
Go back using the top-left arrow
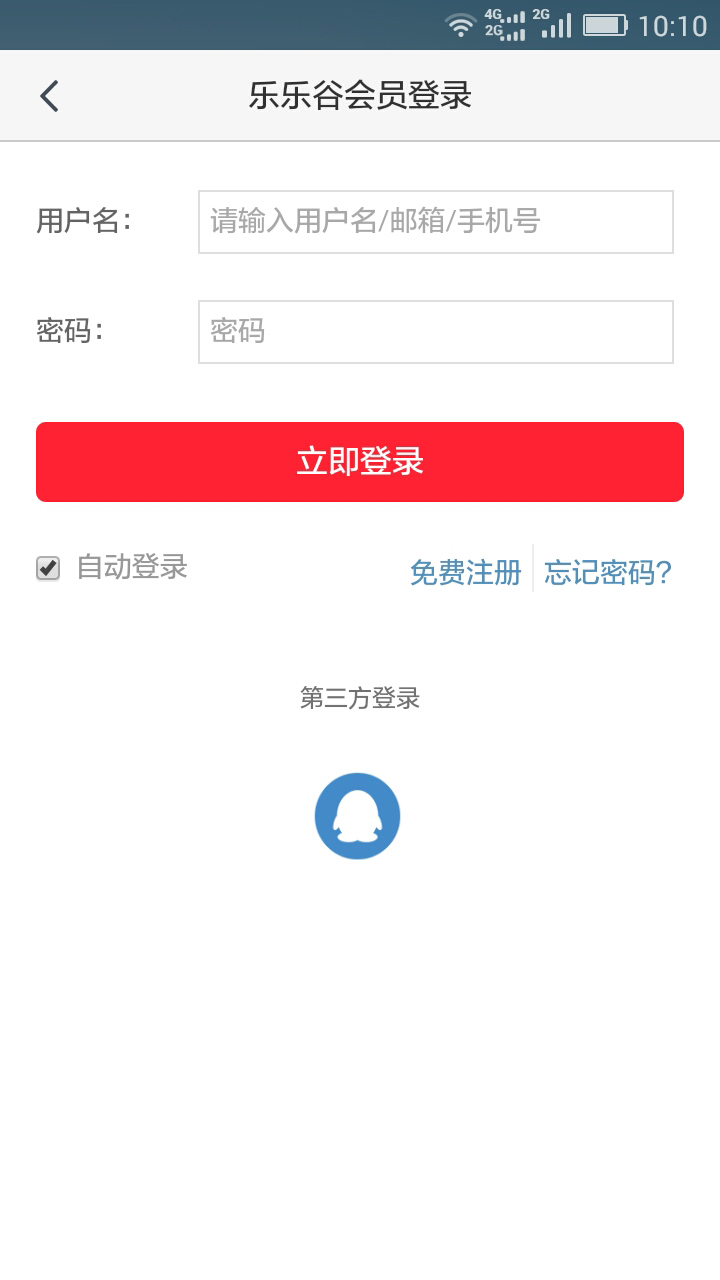pos(49,96)
